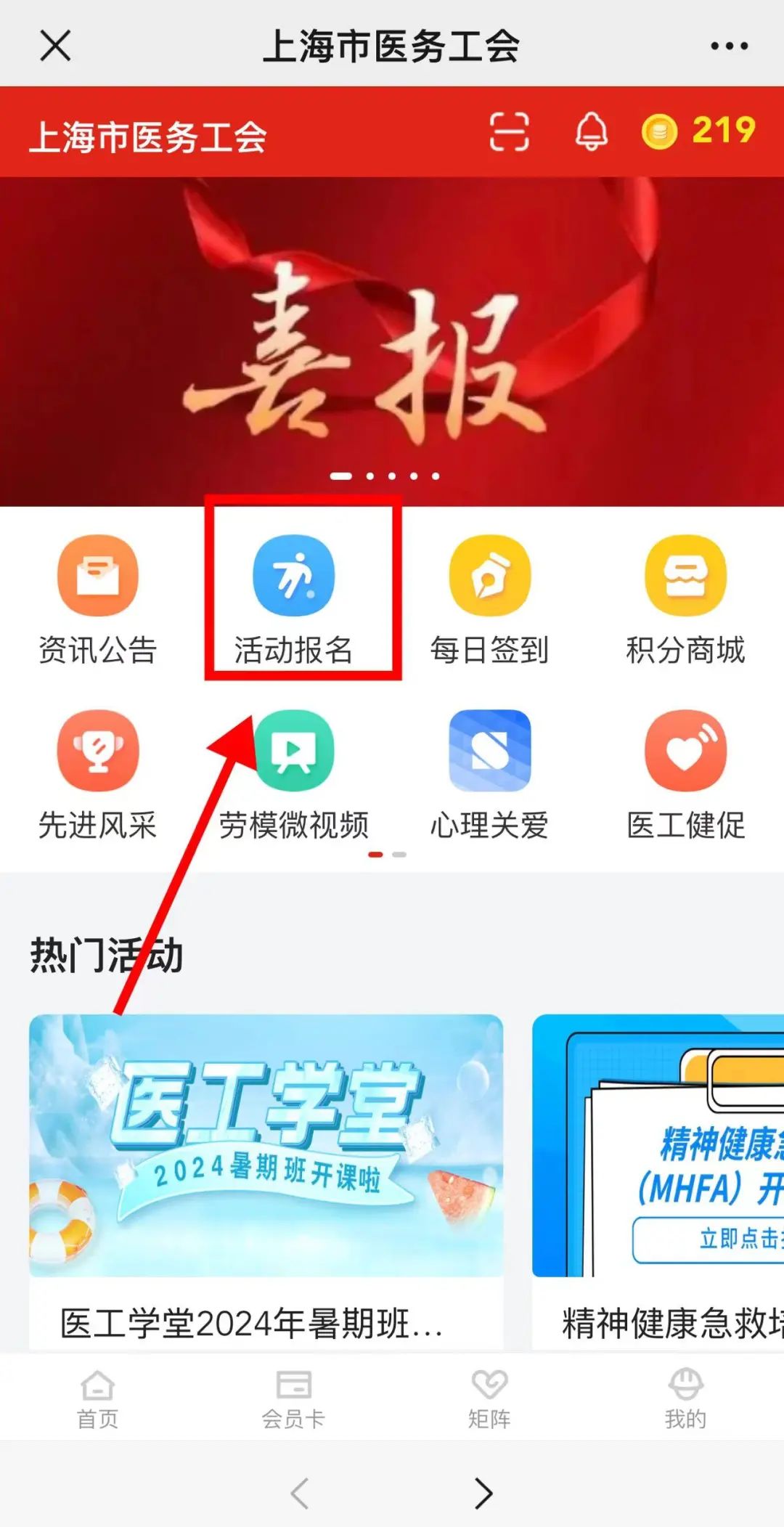Open the three-dot overflow menu
This screenshot has height=1527, width=784.
729,46
